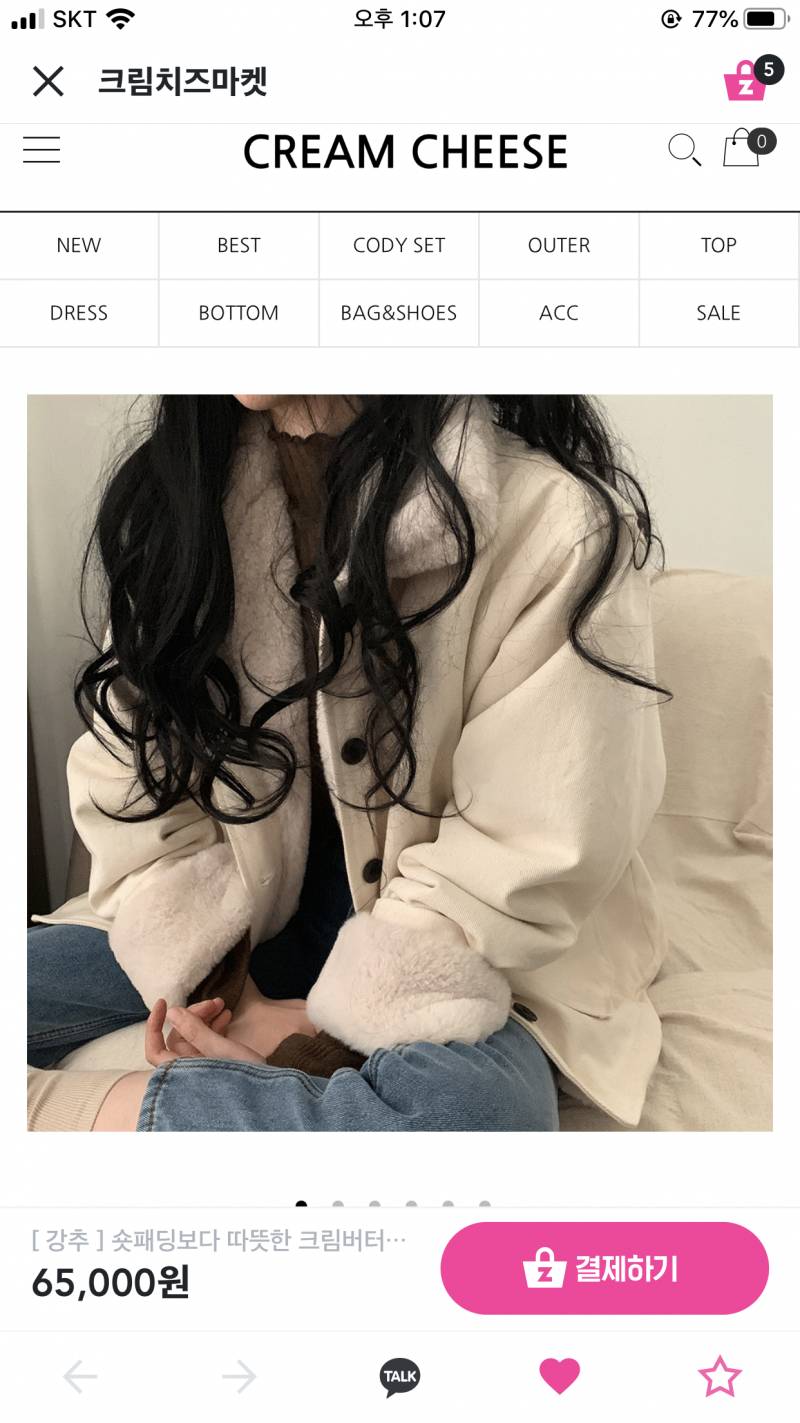Open the store cart bag icon
The height and width of the screenshot is (1423, 800).
pyautogui.click(x=742, y=148)
